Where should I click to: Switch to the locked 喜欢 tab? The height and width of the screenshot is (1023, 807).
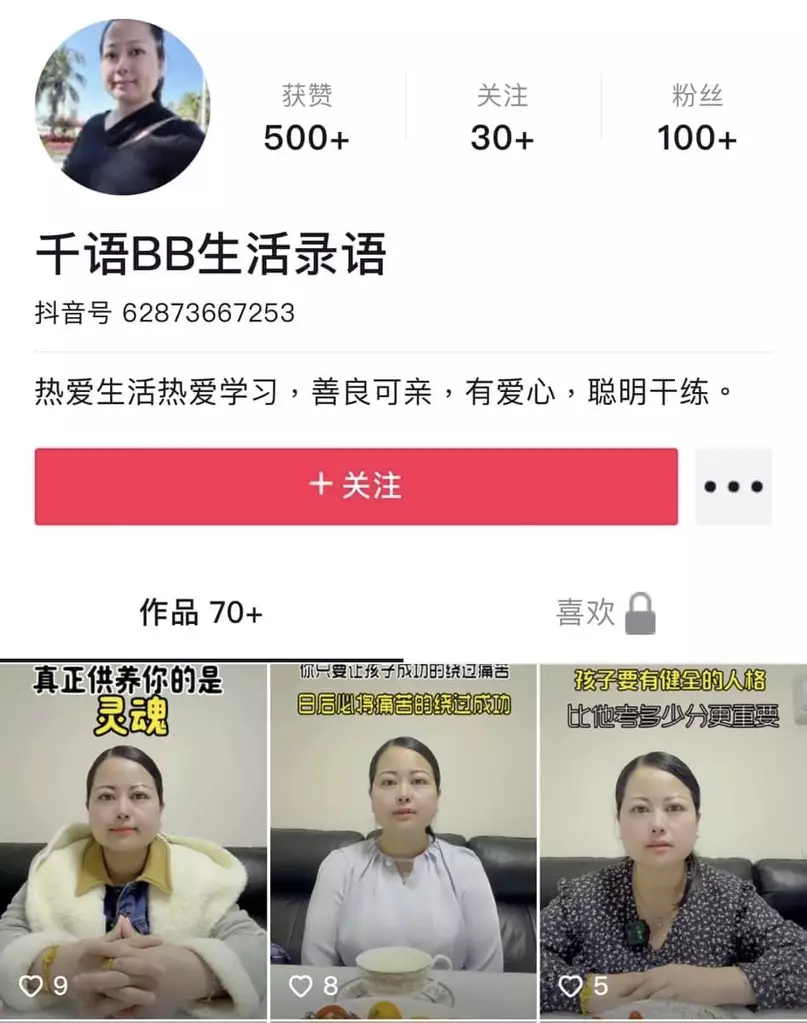(x=604, y=612)
